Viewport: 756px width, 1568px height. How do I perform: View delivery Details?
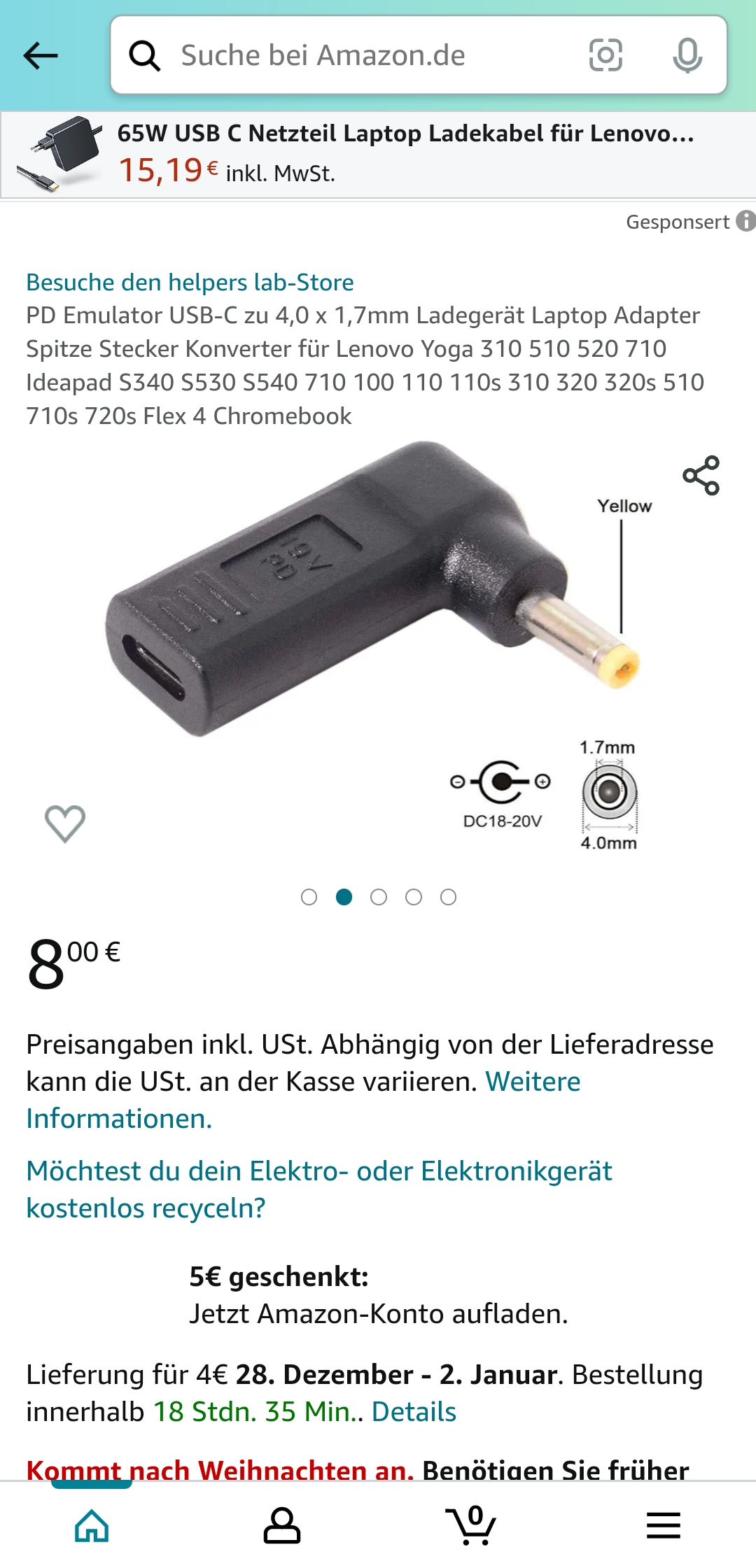click(x=414, y=1411)
